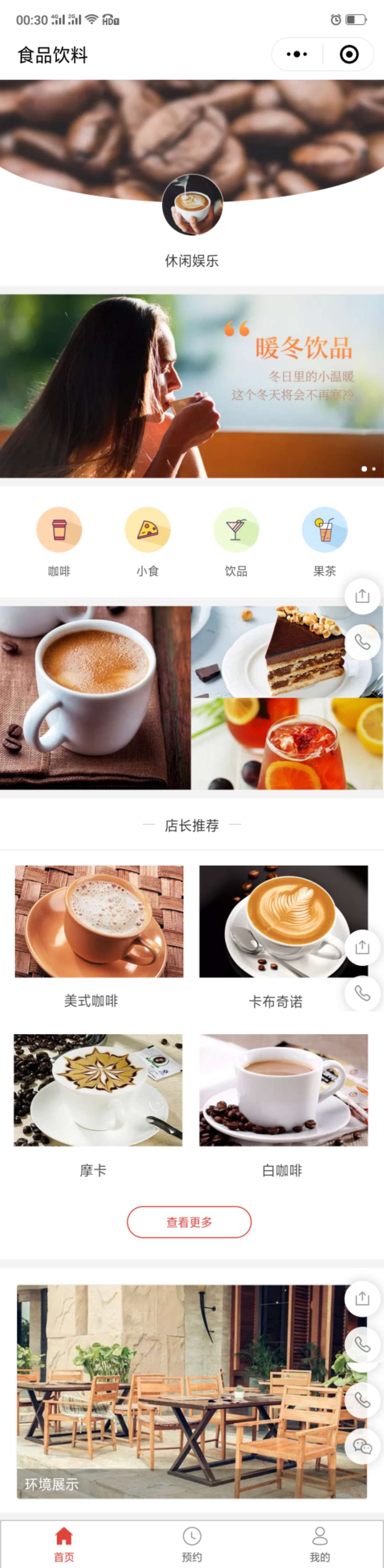
Task: Switch to the 预约 tab
Action: point(192,1544)
